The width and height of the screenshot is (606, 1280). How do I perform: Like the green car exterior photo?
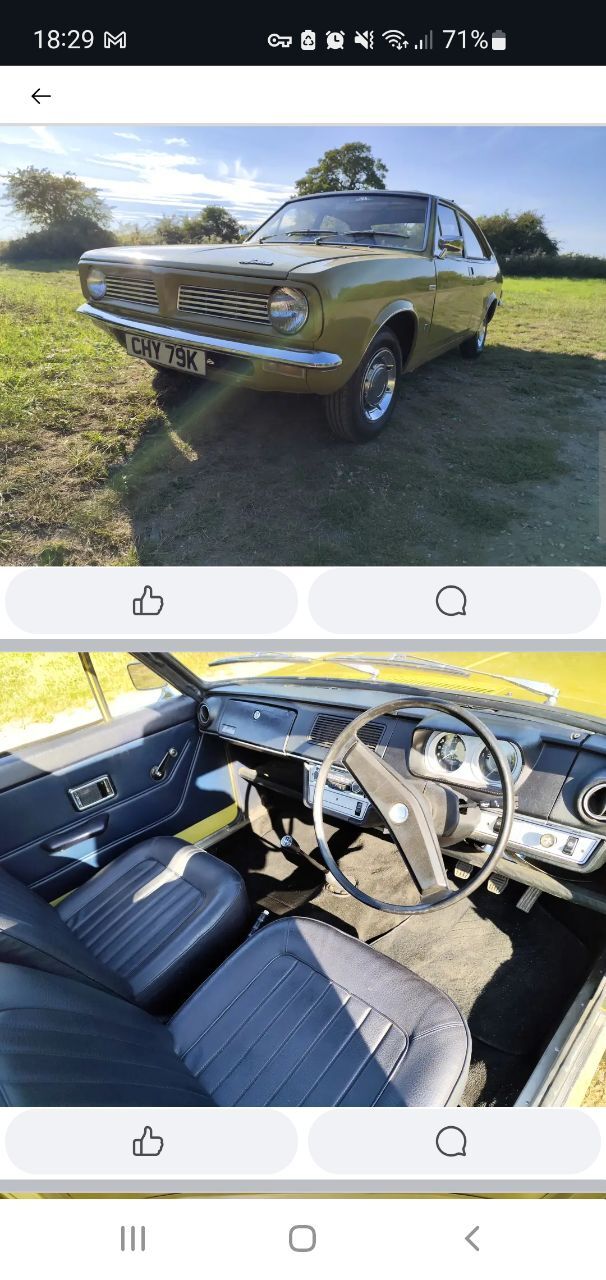[151, 601]
